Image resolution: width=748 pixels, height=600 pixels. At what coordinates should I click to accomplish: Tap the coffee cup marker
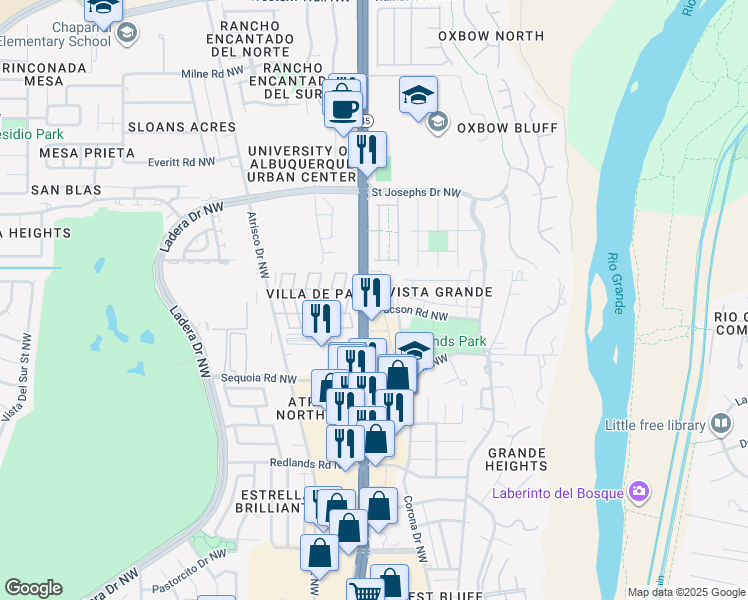tap(343, 108)
